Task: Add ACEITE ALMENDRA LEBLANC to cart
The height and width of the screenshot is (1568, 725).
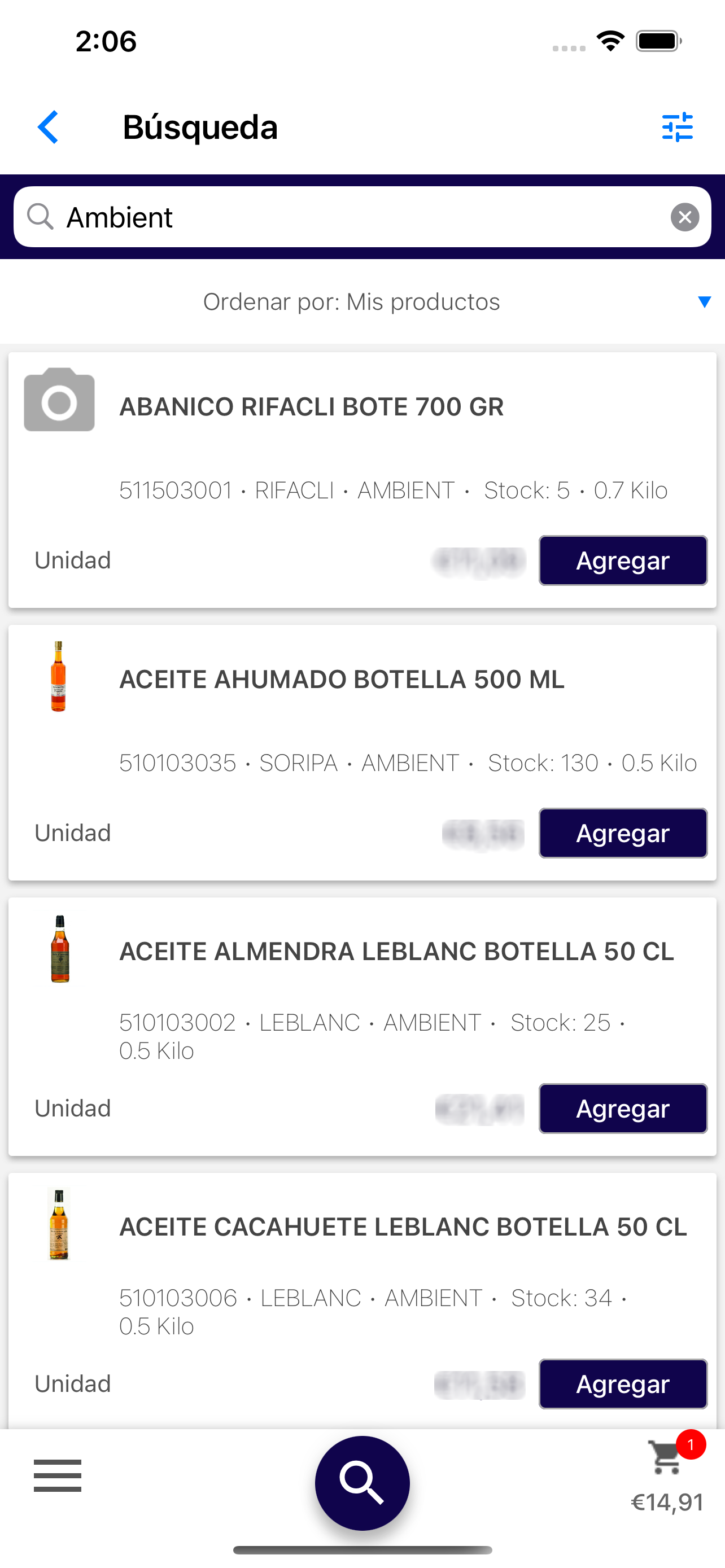Action: tap(623, 1108)
